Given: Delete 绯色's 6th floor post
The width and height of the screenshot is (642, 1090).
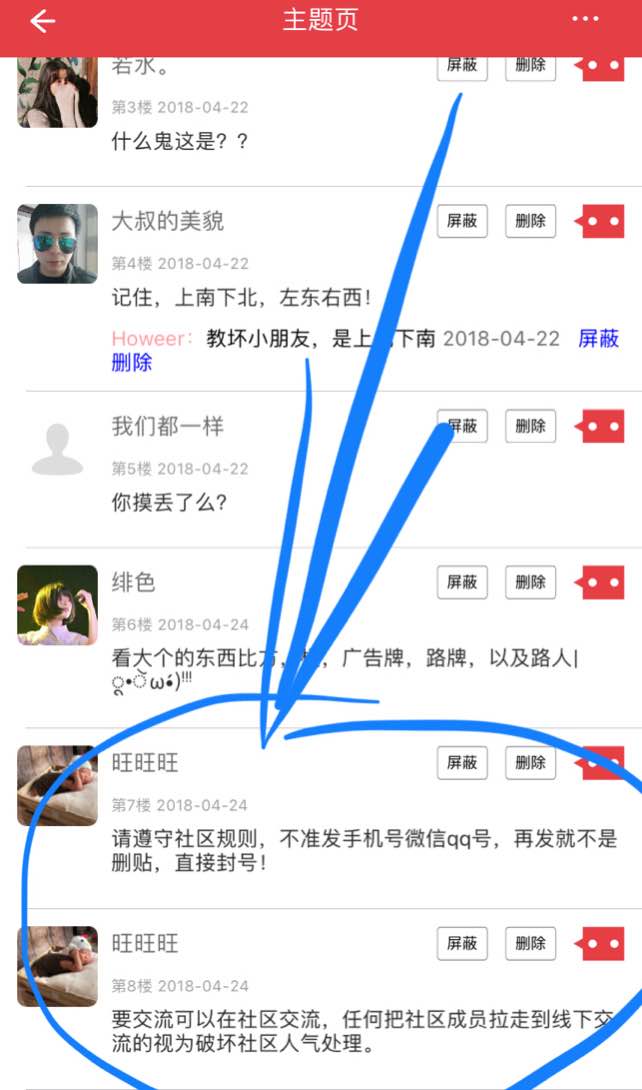Looking at the screenshot, I should [x=530, y=582].
